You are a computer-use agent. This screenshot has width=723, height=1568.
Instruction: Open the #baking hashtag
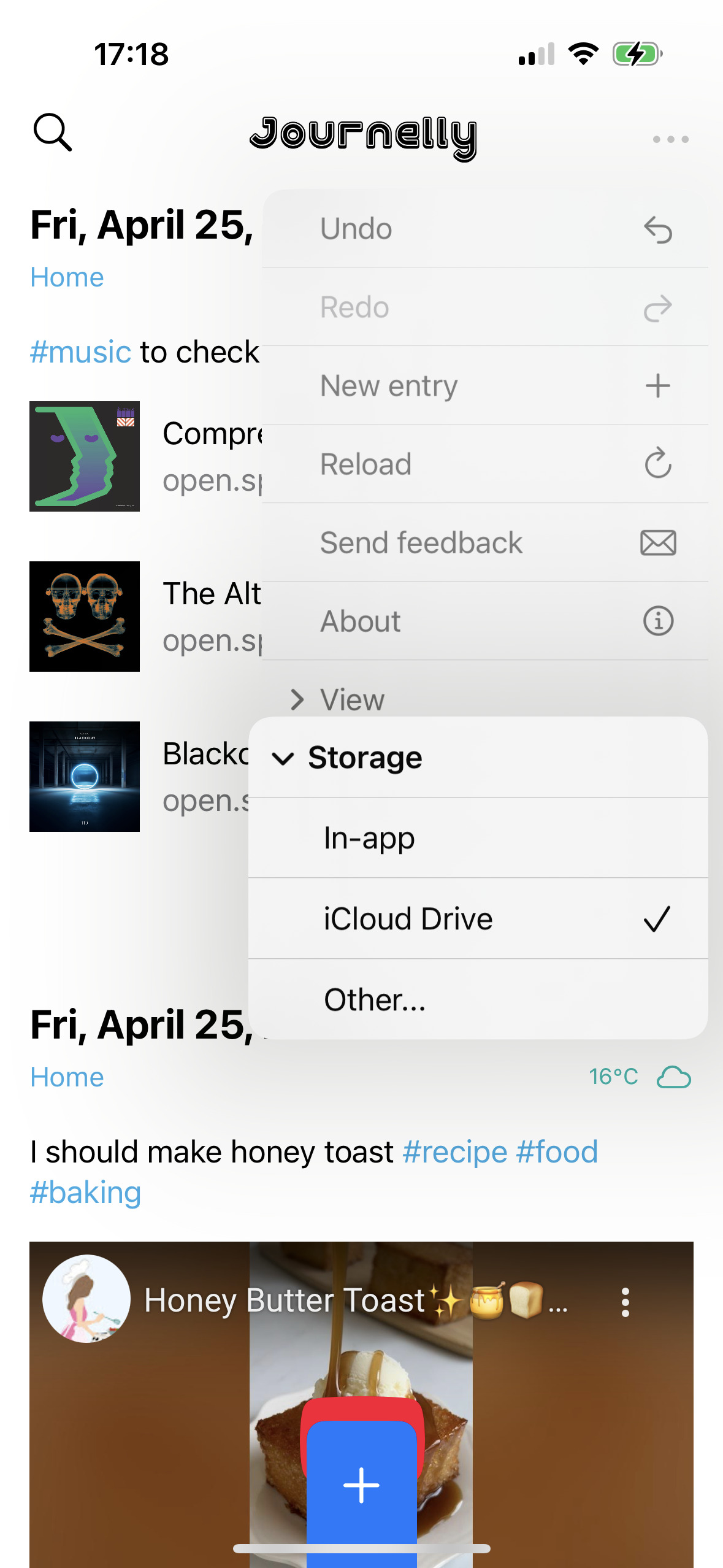pyautogui.click(x=85, y=1193)
